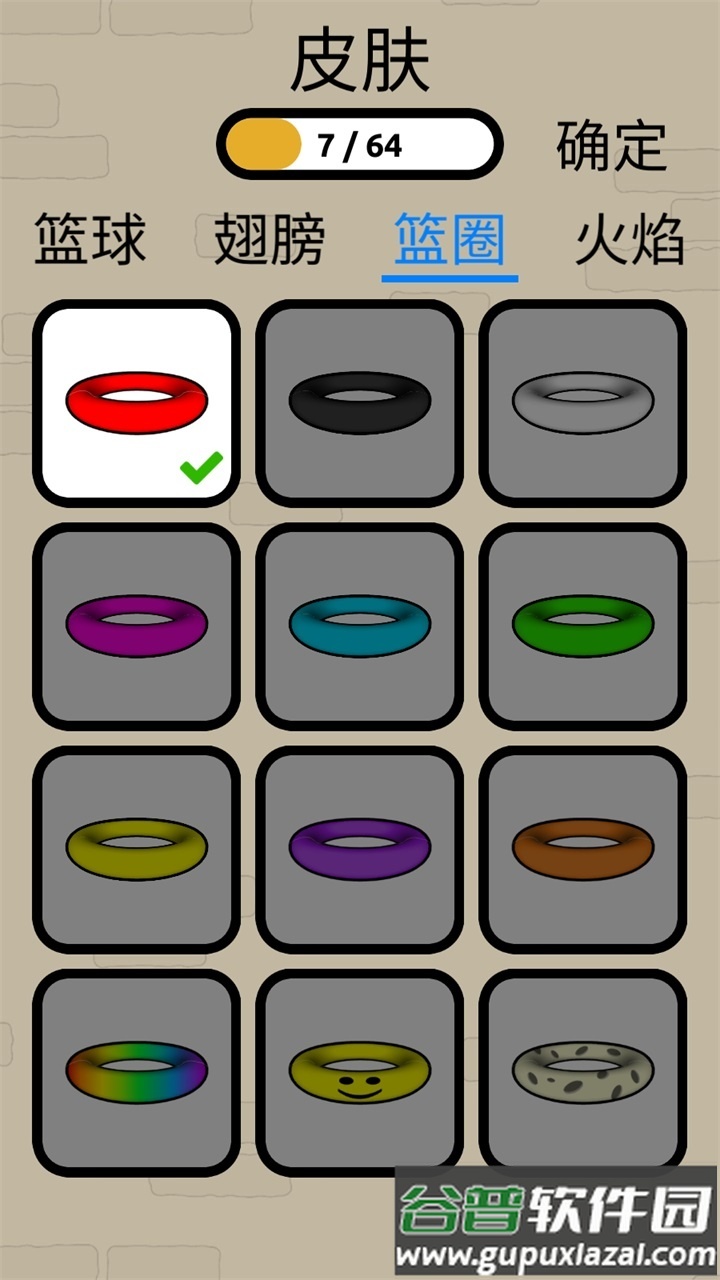
Task: Switch to the 翅膀 tab
Action: pyautogui.click(x=269, y=240)
